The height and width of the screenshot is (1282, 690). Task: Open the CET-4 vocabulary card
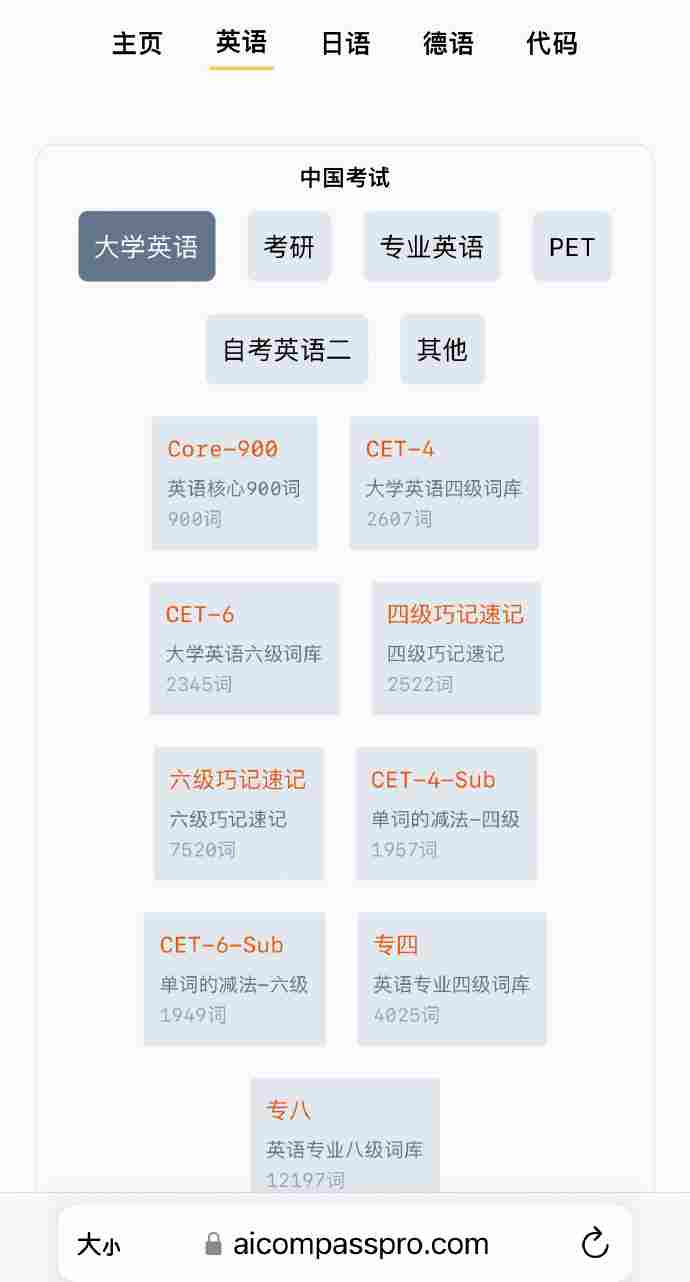[444, 483]
